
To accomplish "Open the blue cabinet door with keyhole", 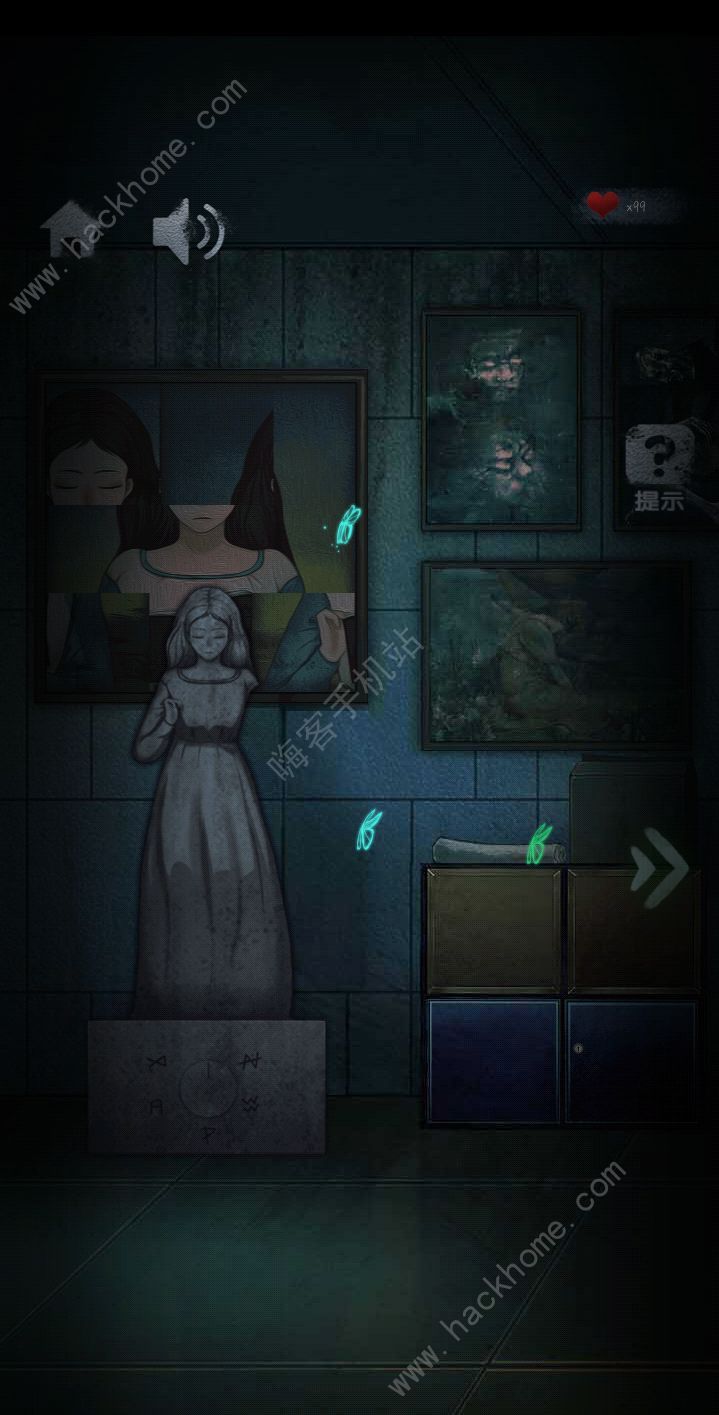I will 630,1060.
